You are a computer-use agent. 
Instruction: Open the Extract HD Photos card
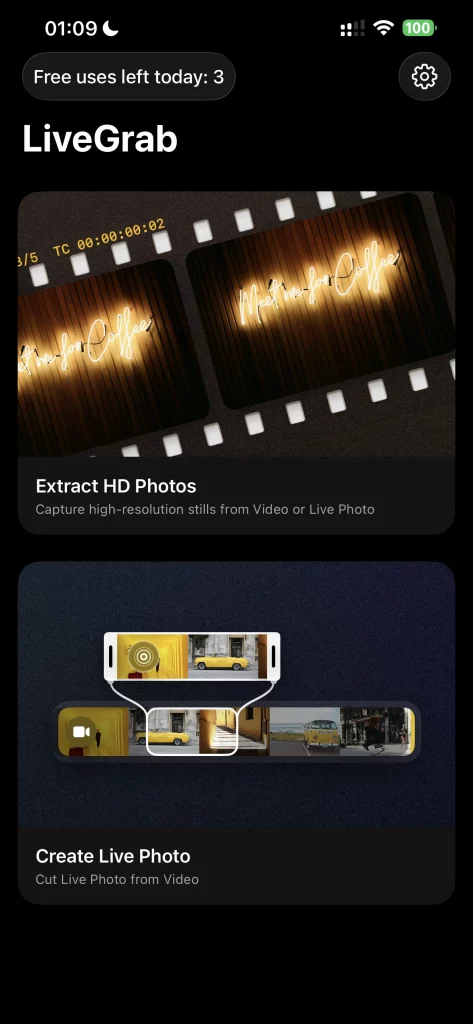click(x=236, y=362)
